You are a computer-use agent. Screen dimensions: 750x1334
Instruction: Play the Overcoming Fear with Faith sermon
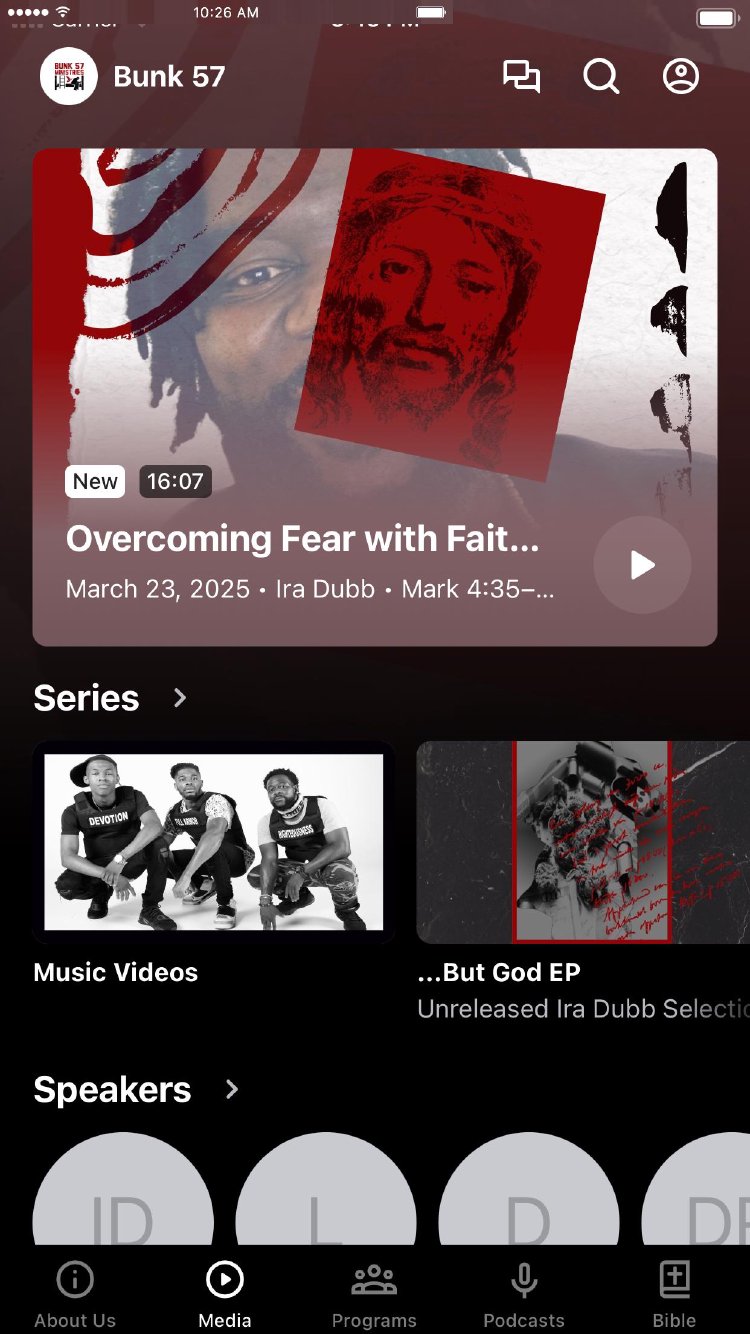point(641,565)
